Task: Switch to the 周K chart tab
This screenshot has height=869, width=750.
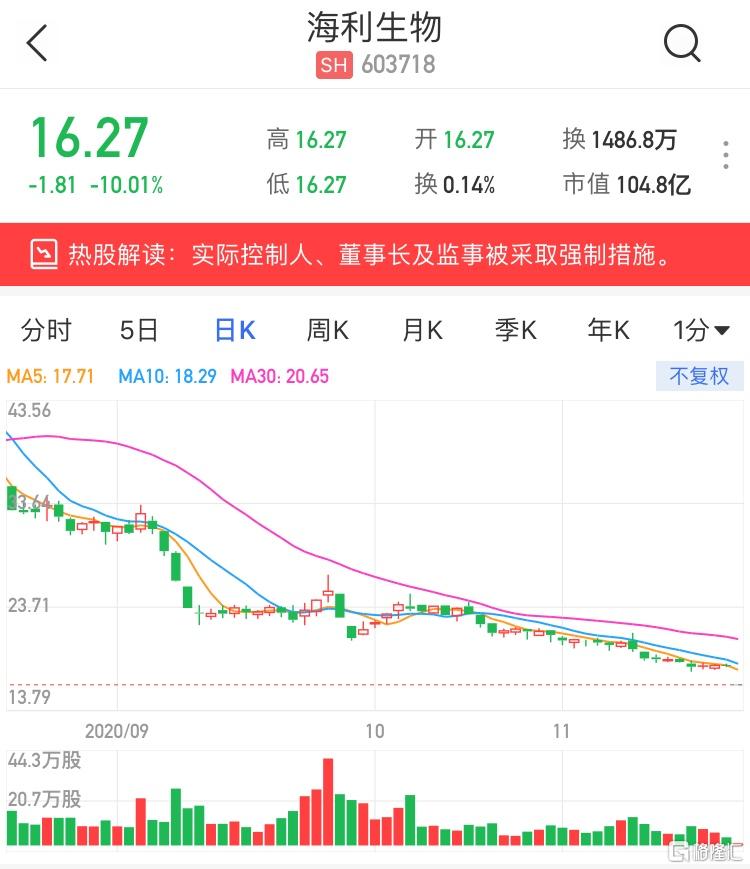Action: click(327, 330)
